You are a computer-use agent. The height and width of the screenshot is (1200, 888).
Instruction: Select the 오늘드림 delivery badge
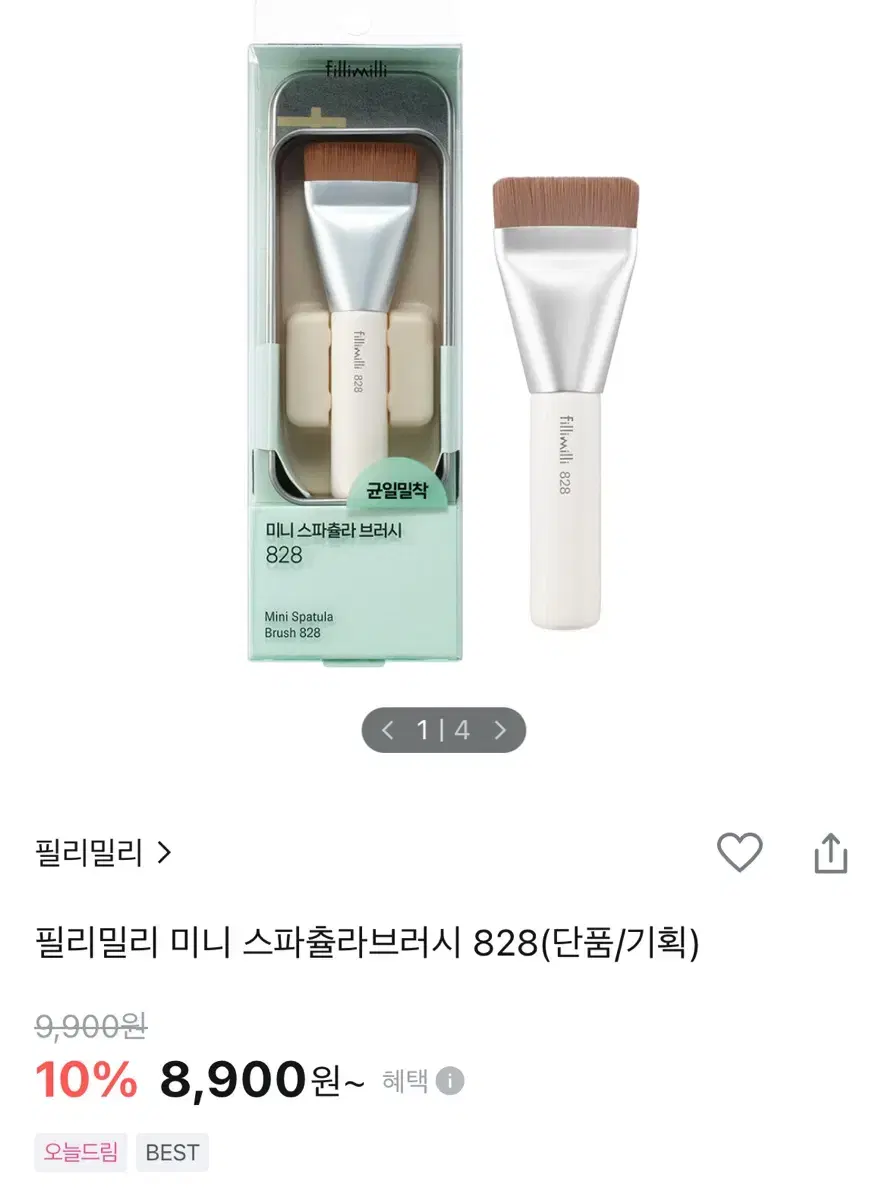[79, 1153]
